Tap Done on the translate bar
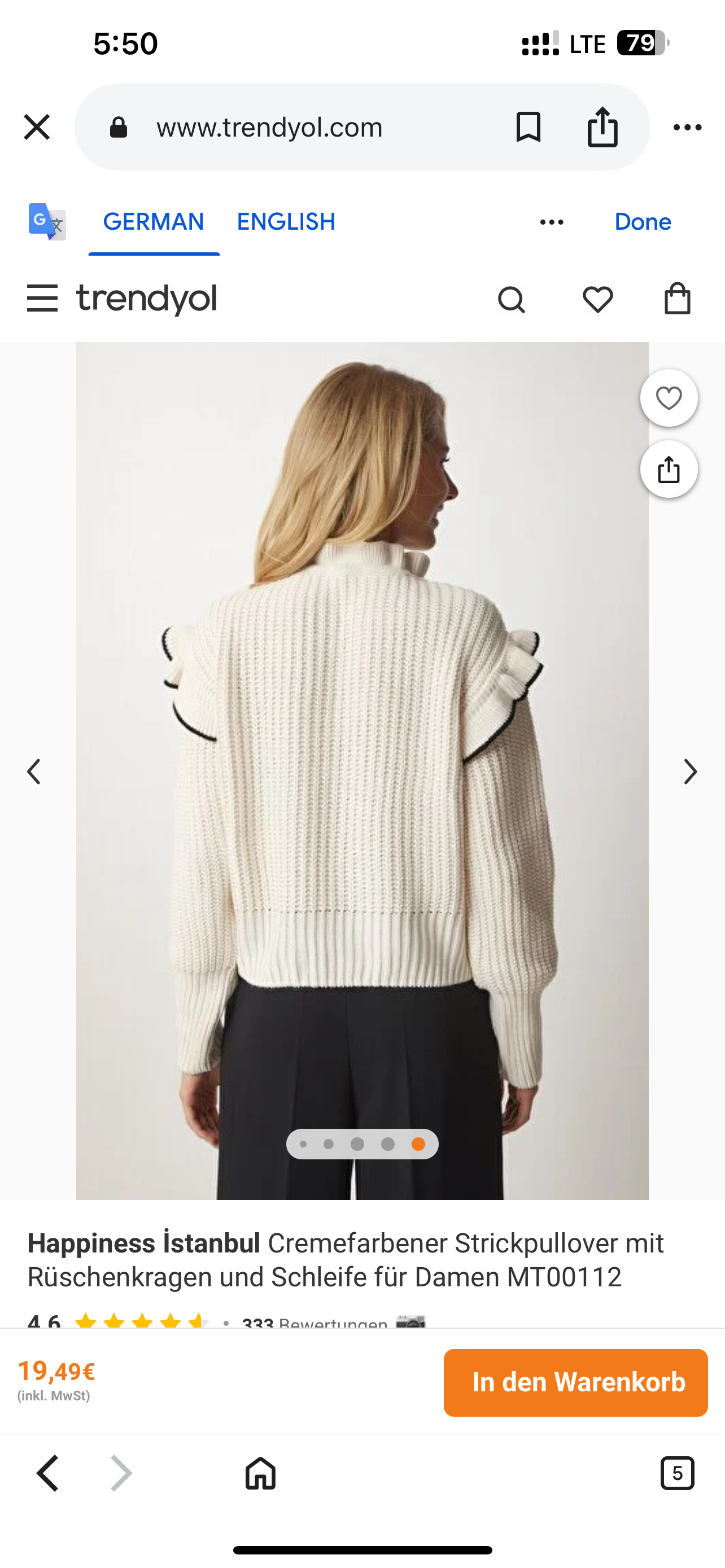725x1568 pixels. 642,222
